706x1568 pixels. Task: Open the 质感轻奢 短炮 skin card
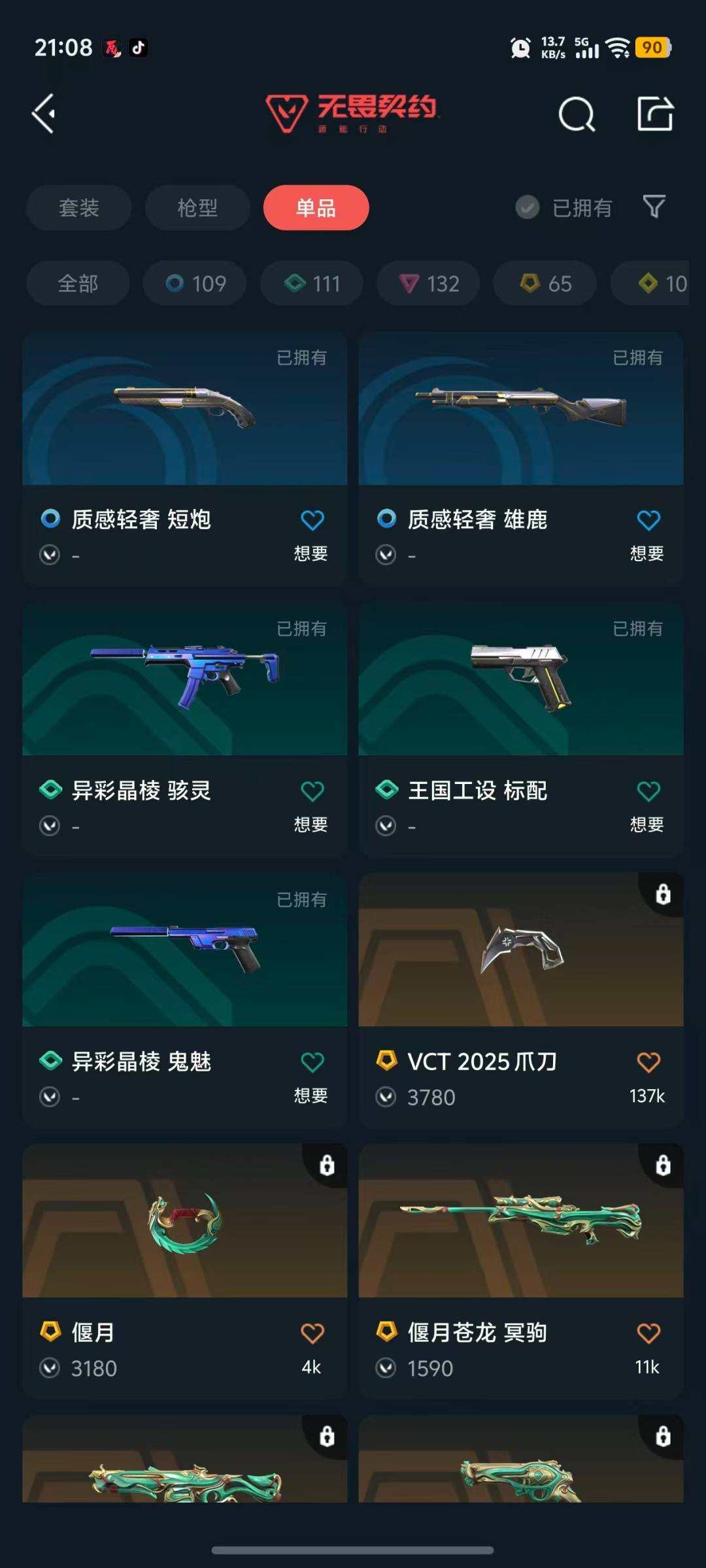coord(184,418)
